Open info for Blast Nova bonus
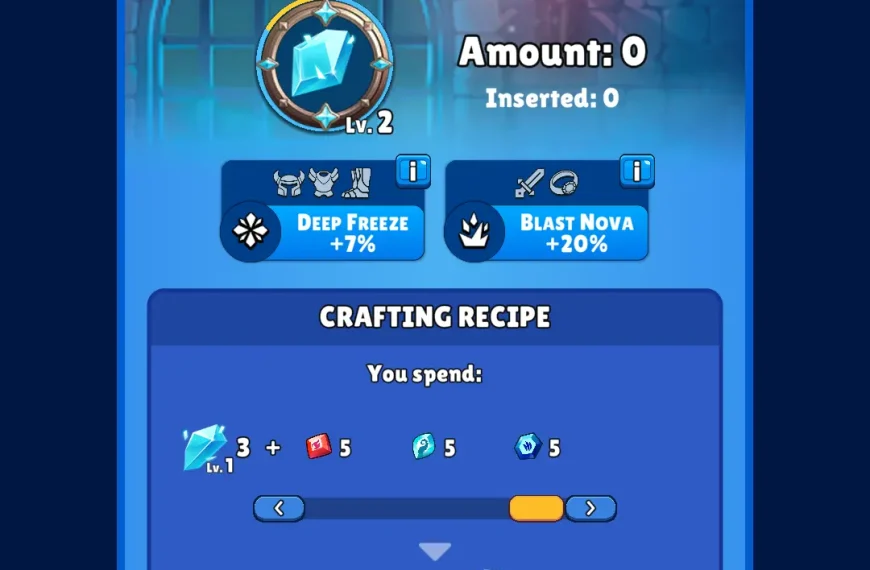Image resolution: width=870 pixels, height=570 pixels. (x=637, y=171)
